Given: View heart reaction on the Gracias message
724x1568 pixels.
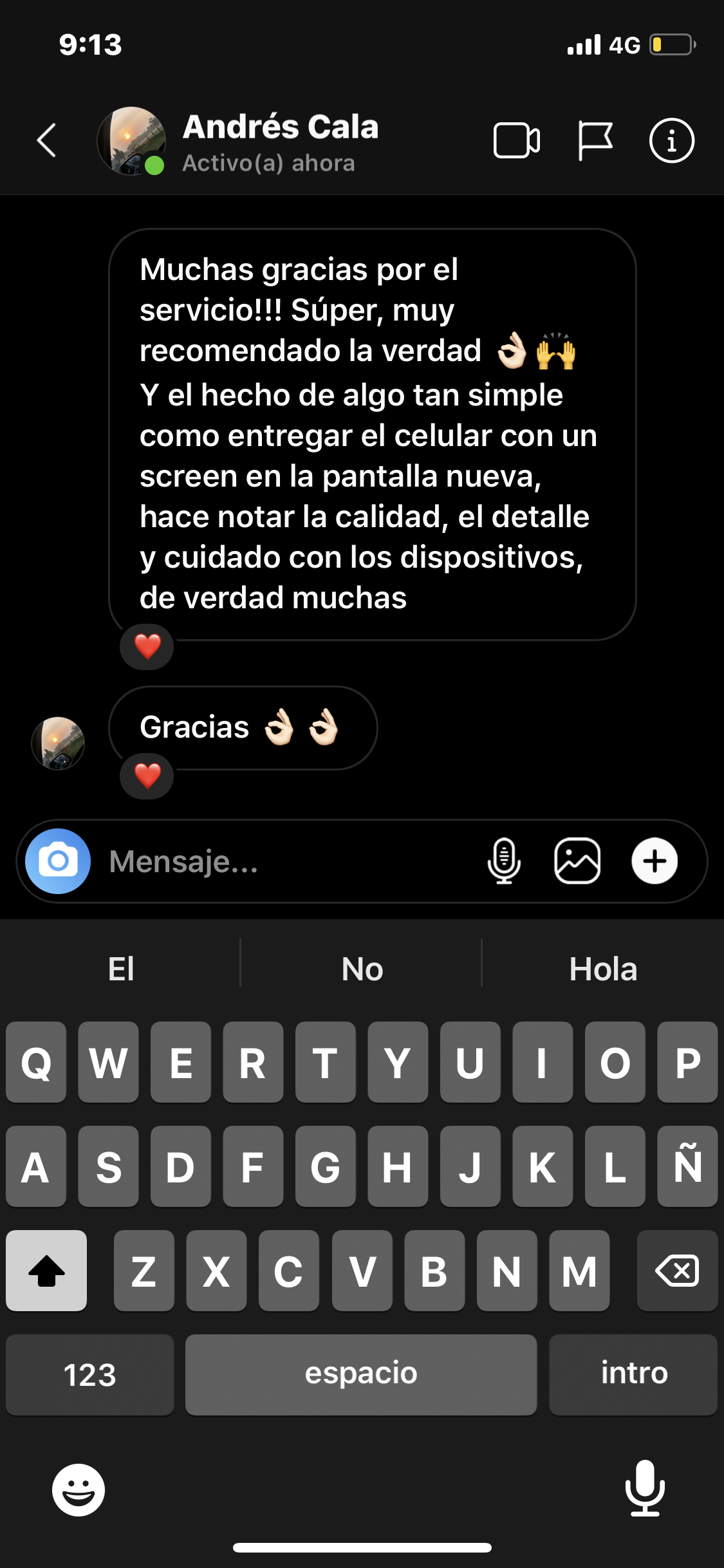Looking at the screenshot, I should [147, 776].
